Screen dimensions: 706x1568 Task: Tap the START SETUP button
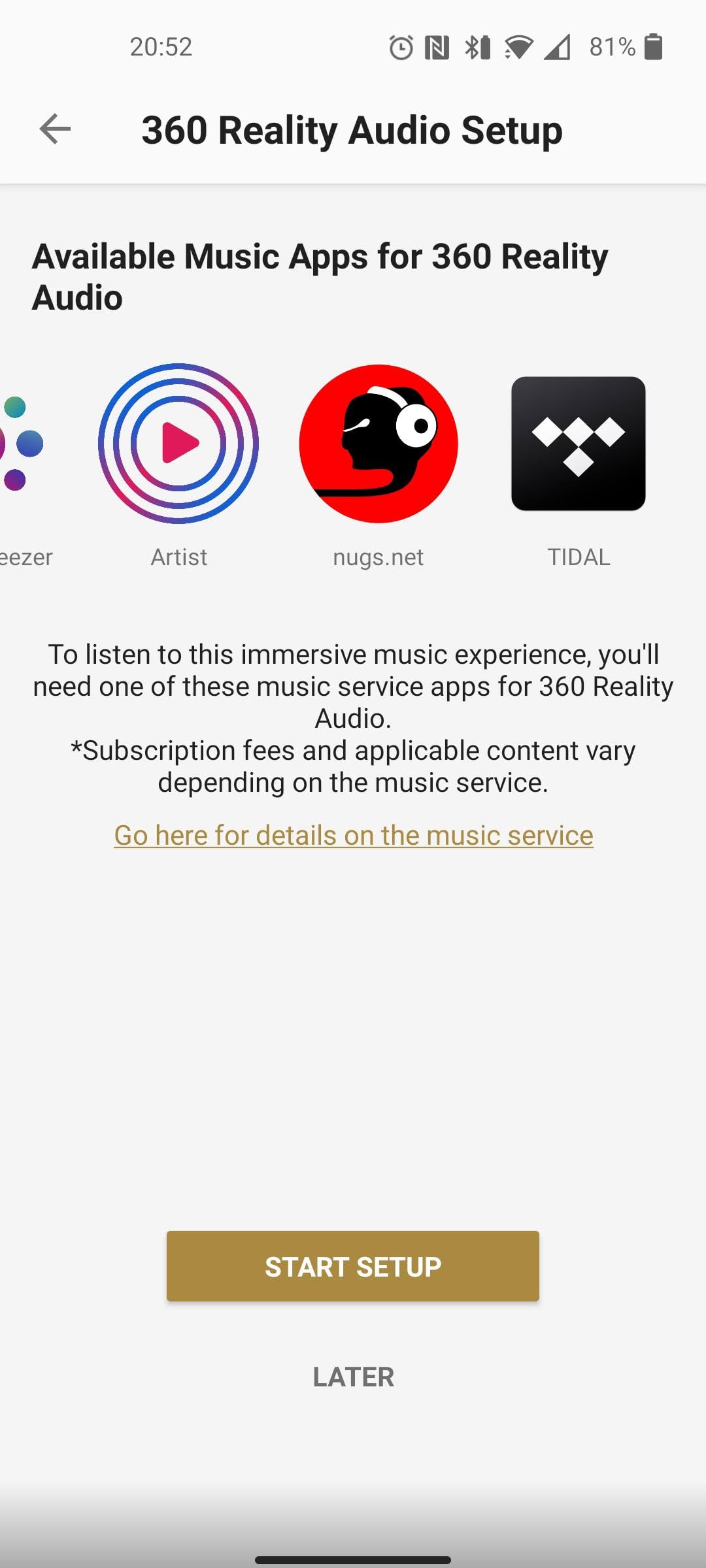point(353,1266)
